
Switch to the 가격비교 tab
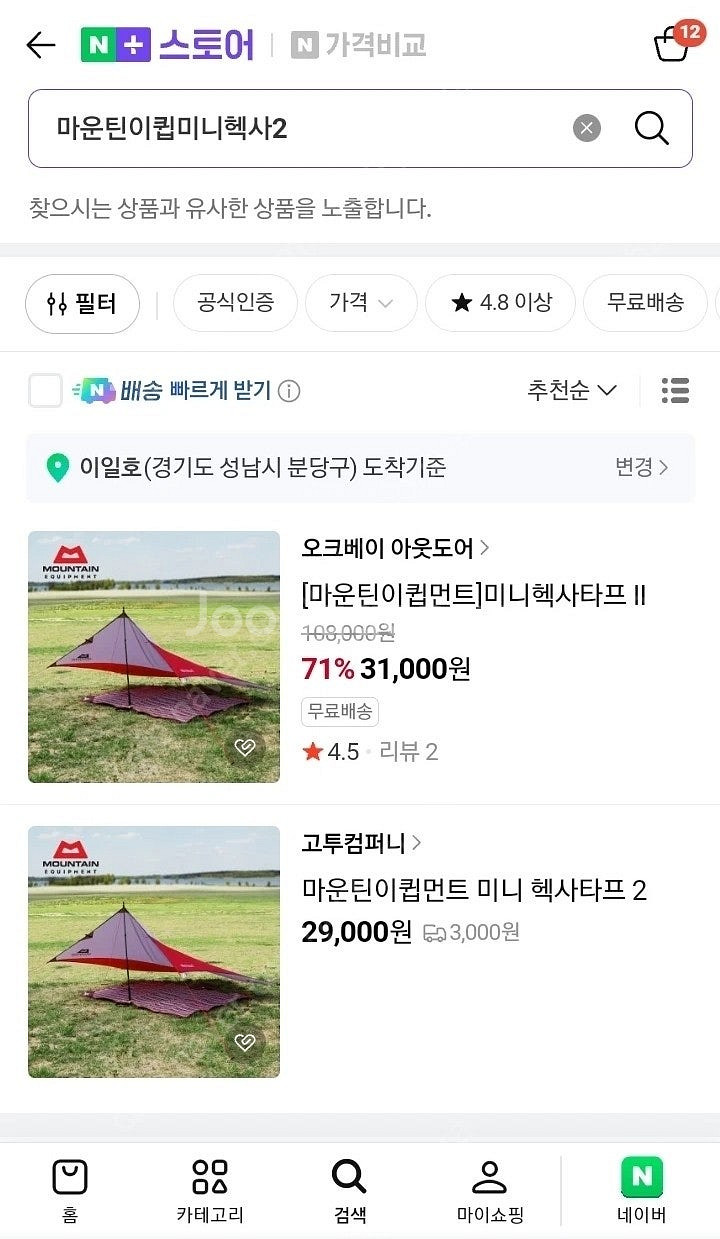pyautogui.click(x=360, y=42)
